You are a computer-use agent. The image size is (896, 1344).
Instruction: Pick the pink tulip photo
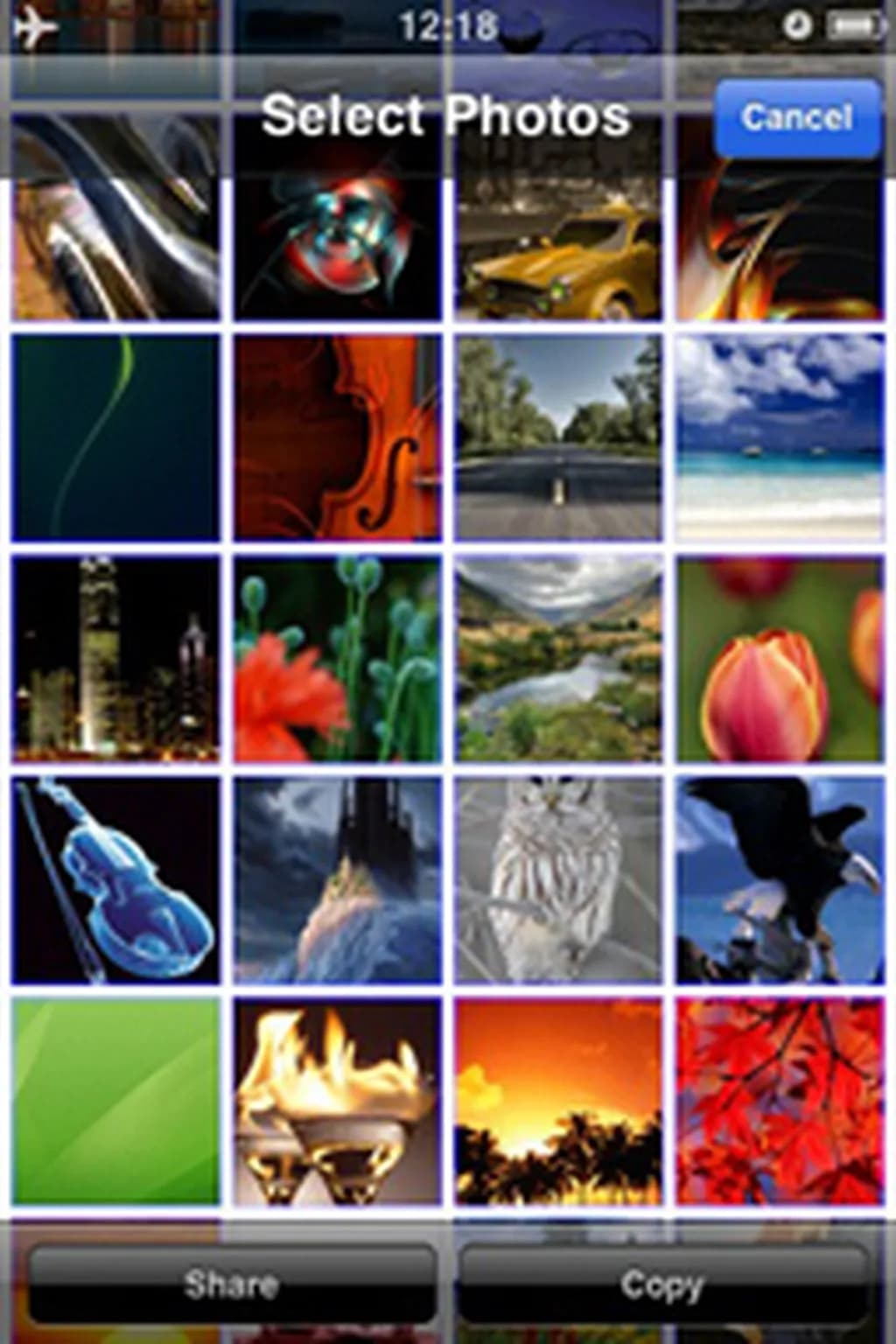pos(780,658)
